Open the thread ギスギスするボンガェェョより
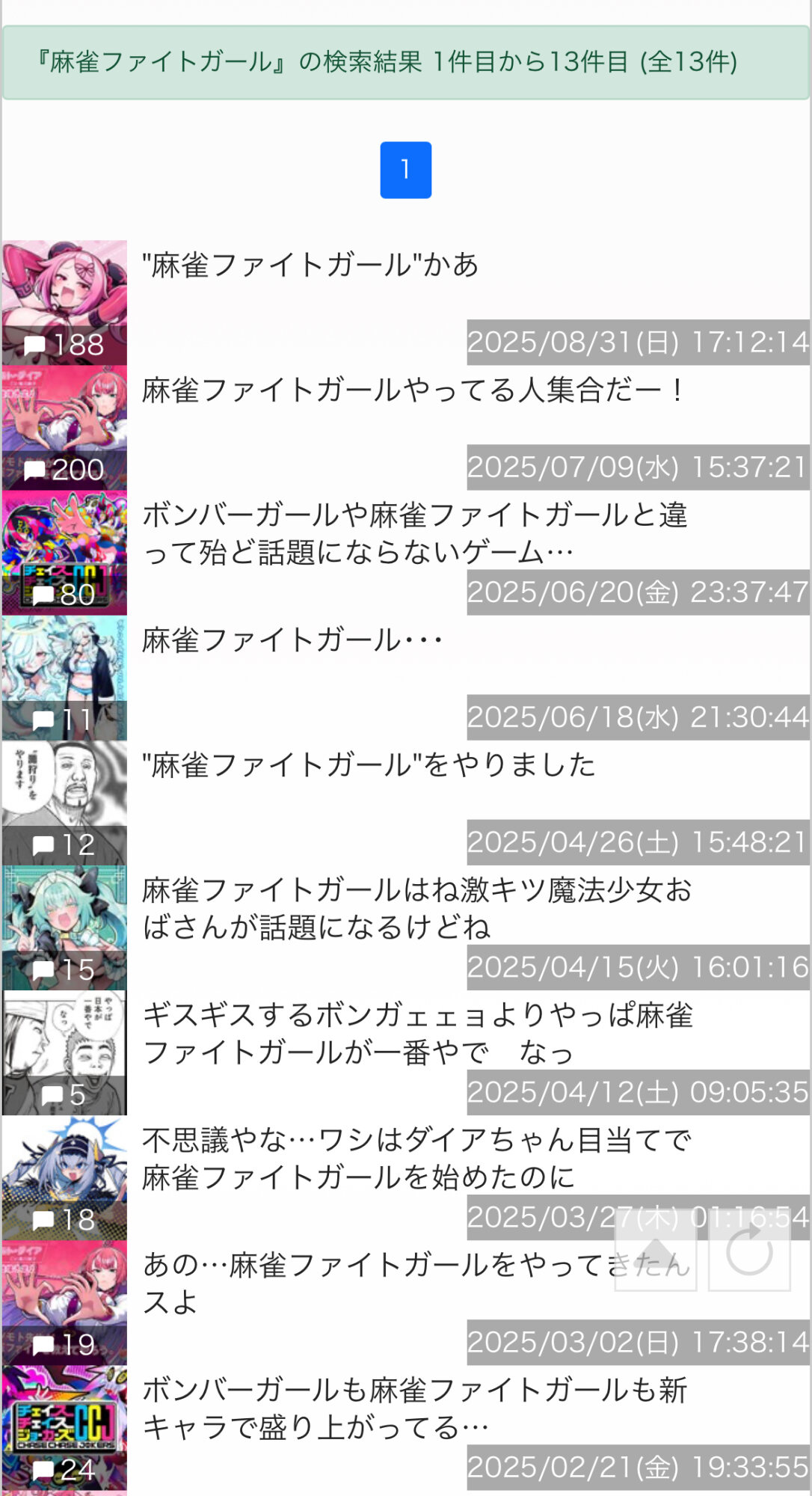 416,1033
